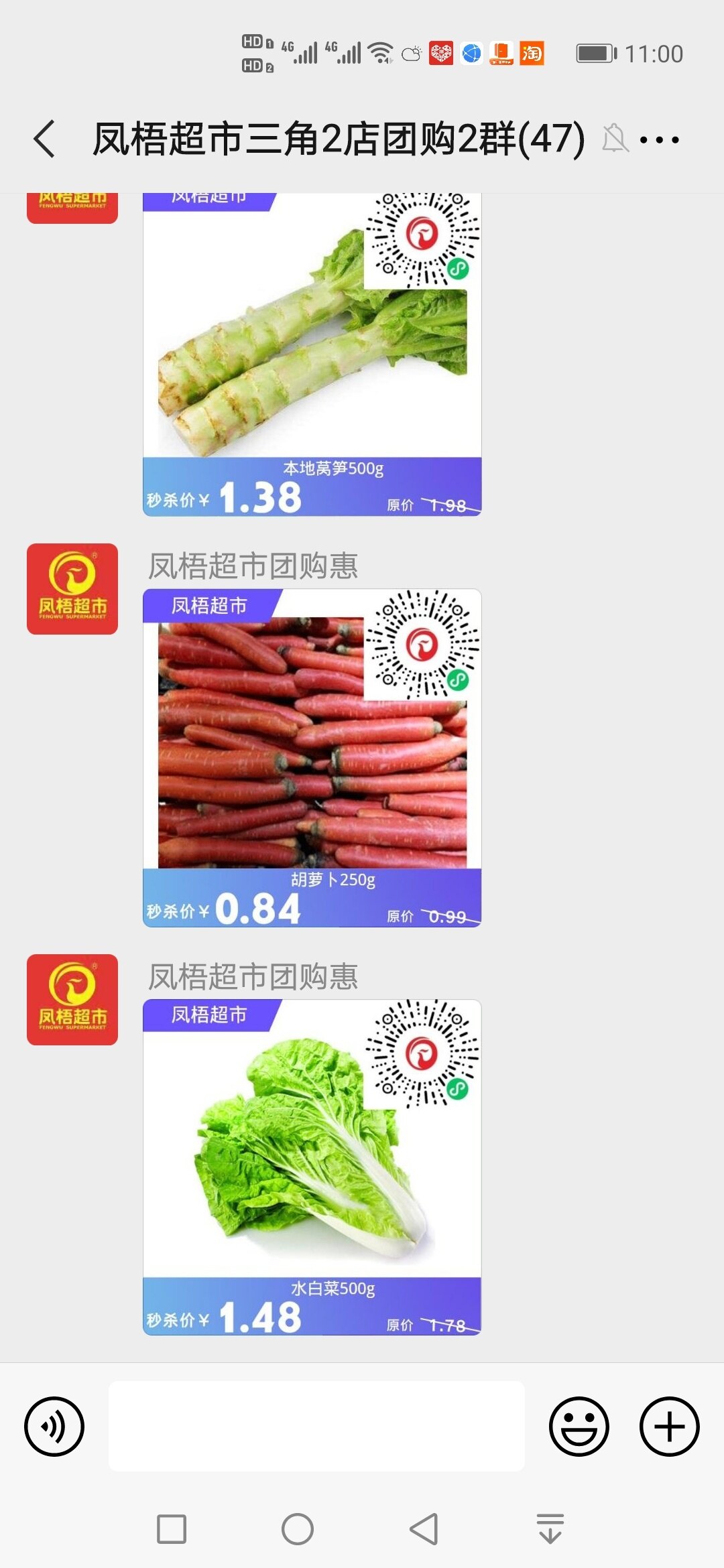Open the plus attachments panel
Viewport: 724px width, 1568px height.
coord(669,1427)
